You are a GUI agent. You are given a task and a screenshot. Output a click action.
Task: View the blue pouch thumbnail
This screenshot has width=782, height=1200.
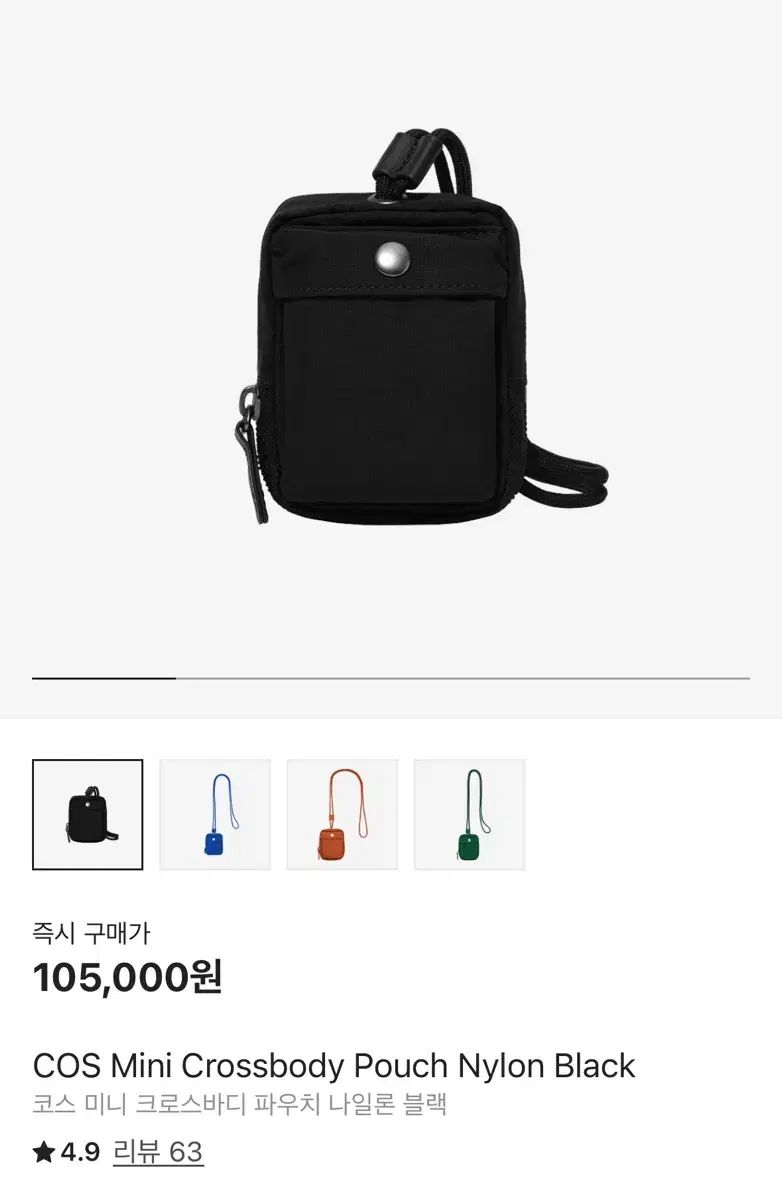pos(215,814)
